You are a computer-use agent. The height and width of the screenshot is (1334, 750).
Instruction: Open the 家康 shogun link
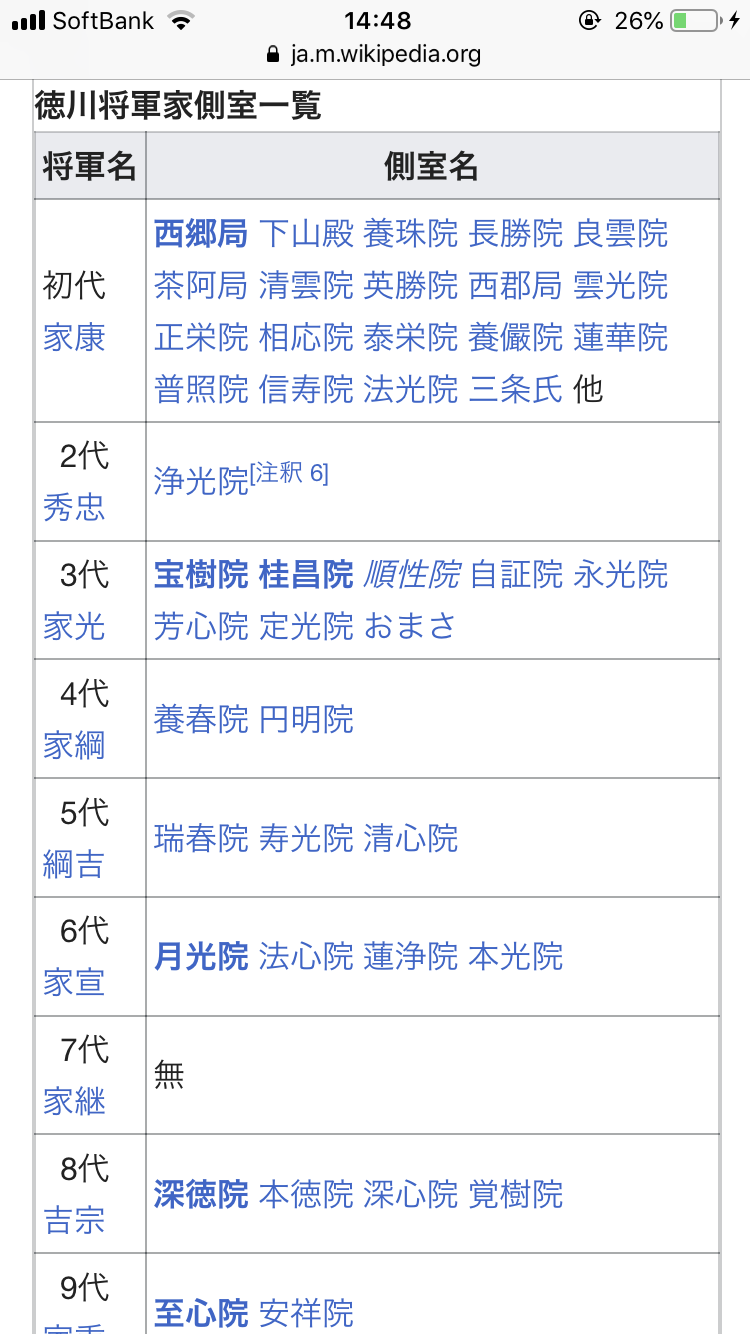[74, 338]
